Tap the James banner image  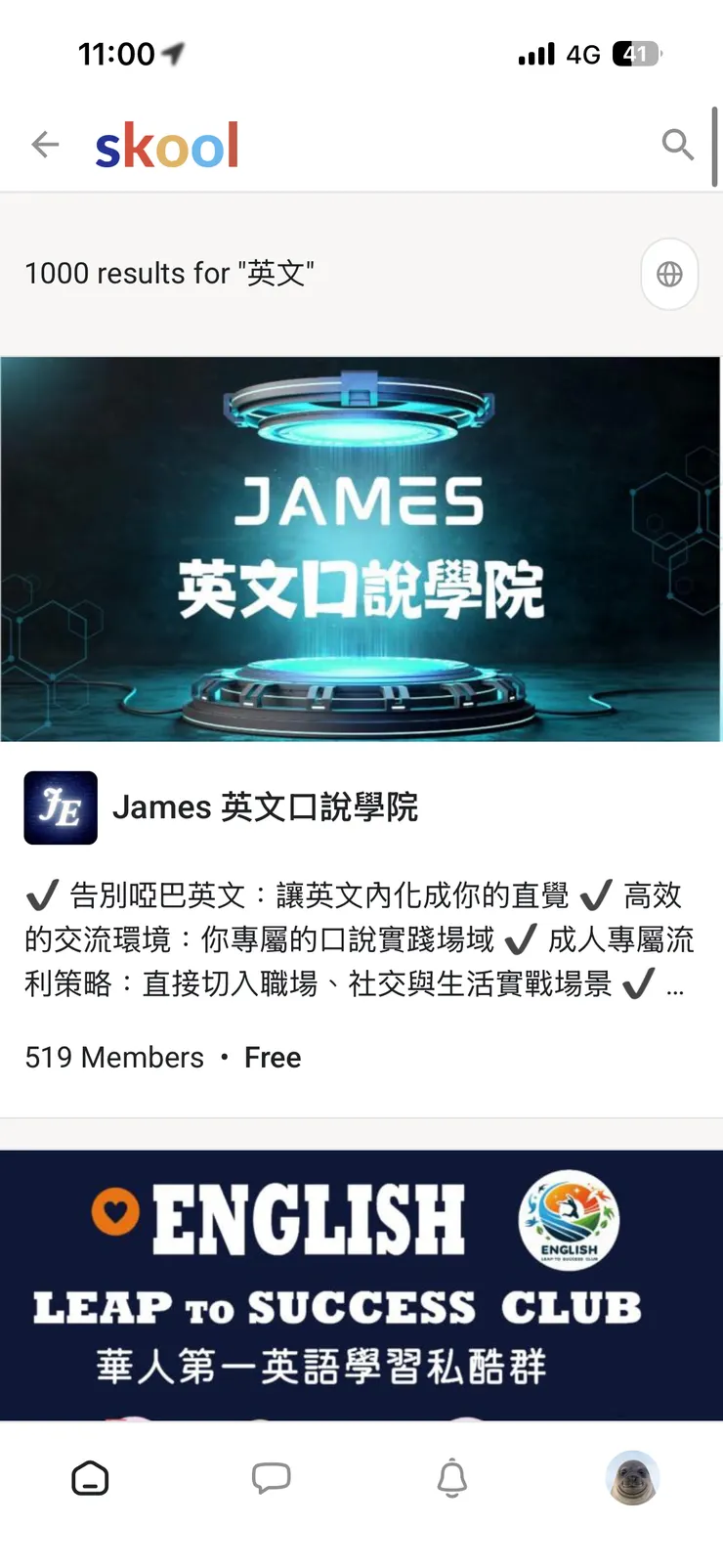pyautogui.click(x=361, y=547)
